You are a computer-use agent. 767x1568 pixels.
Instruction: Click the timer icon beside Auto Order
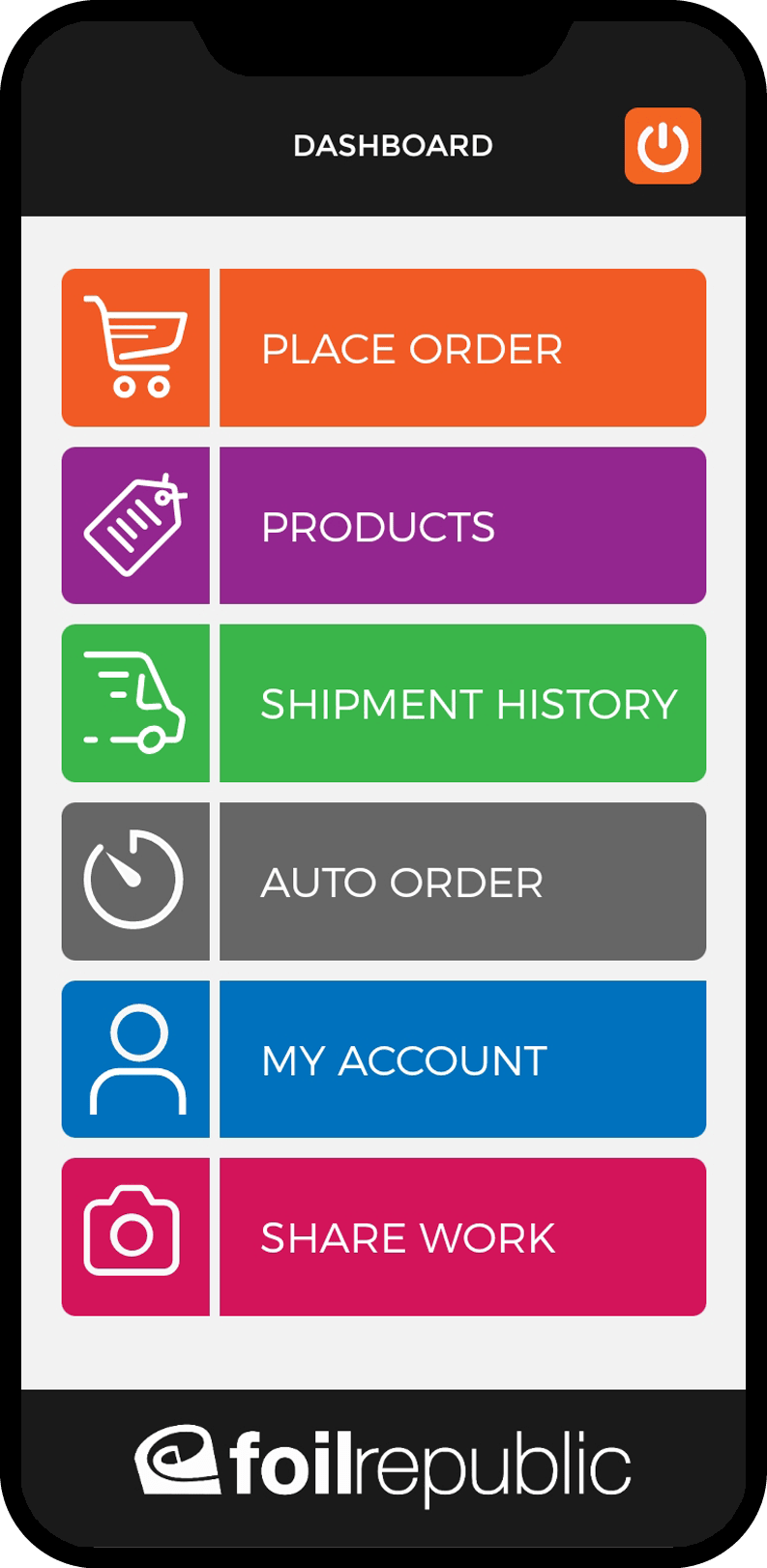[135, 881]
